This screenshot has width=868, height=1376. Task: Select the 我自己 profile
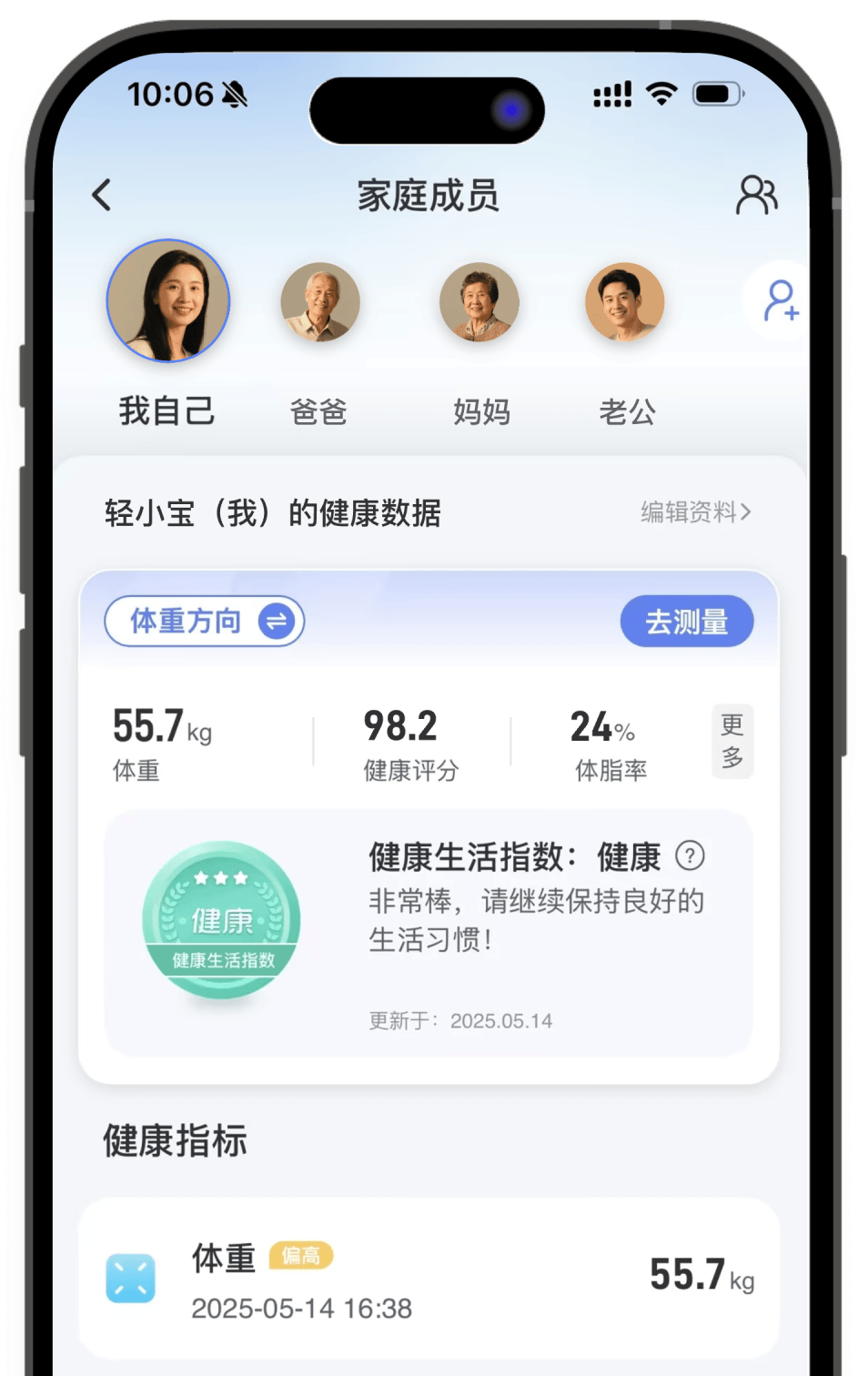tap(168, 301)
